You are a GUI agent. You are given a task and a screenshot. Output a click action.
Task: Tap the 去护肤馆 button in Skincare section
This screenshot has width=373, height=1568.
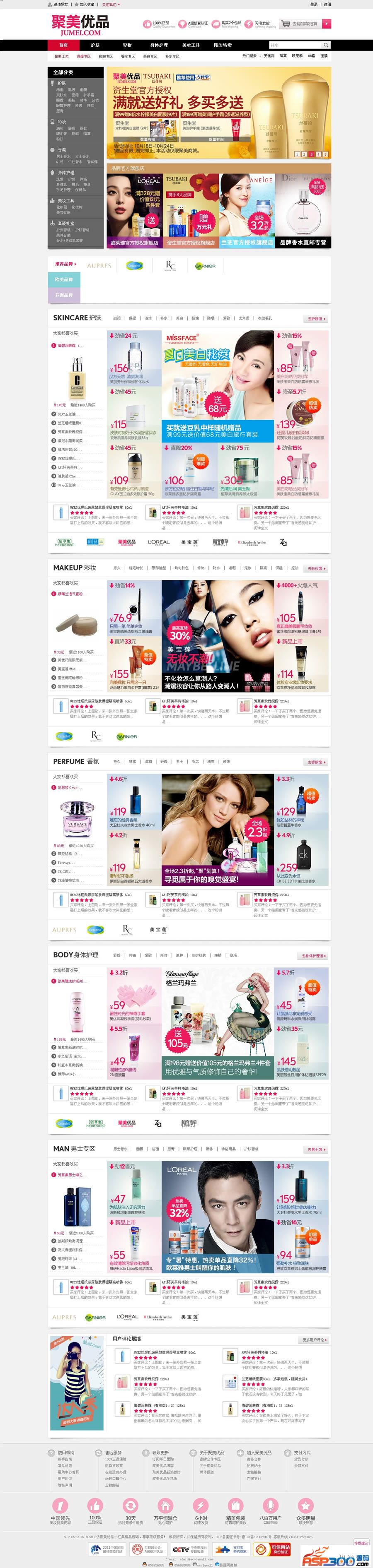[316, 318]
